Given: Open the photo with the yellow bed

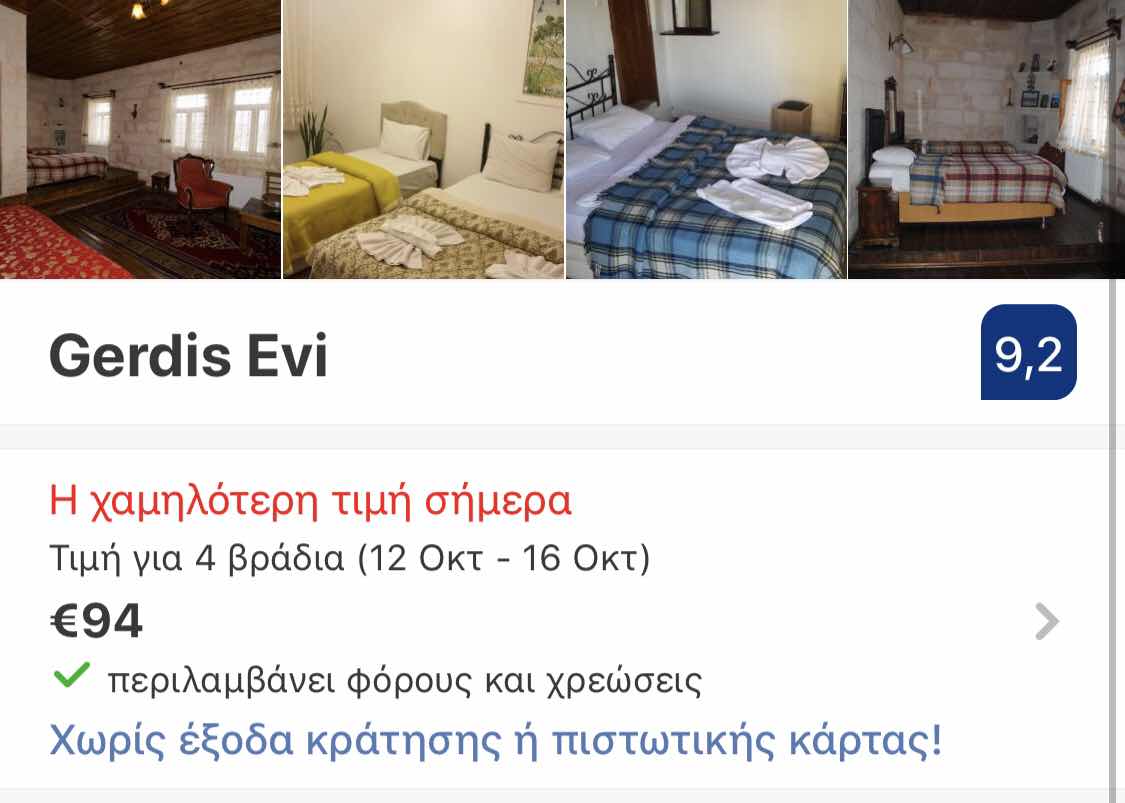Looking at the screenshot, I should (423, 138).
